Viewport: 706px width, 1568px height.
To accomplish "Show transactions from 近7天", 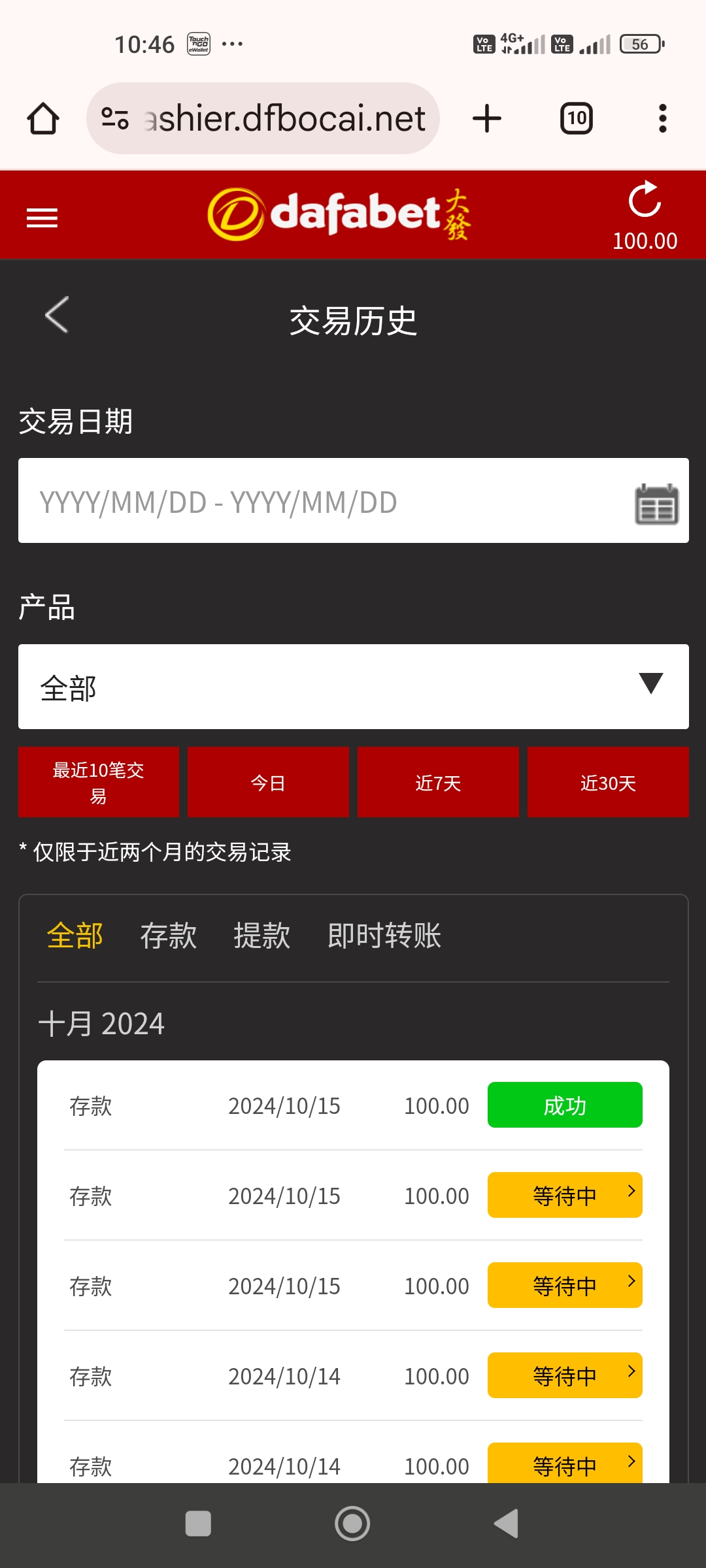I will 438,782.
